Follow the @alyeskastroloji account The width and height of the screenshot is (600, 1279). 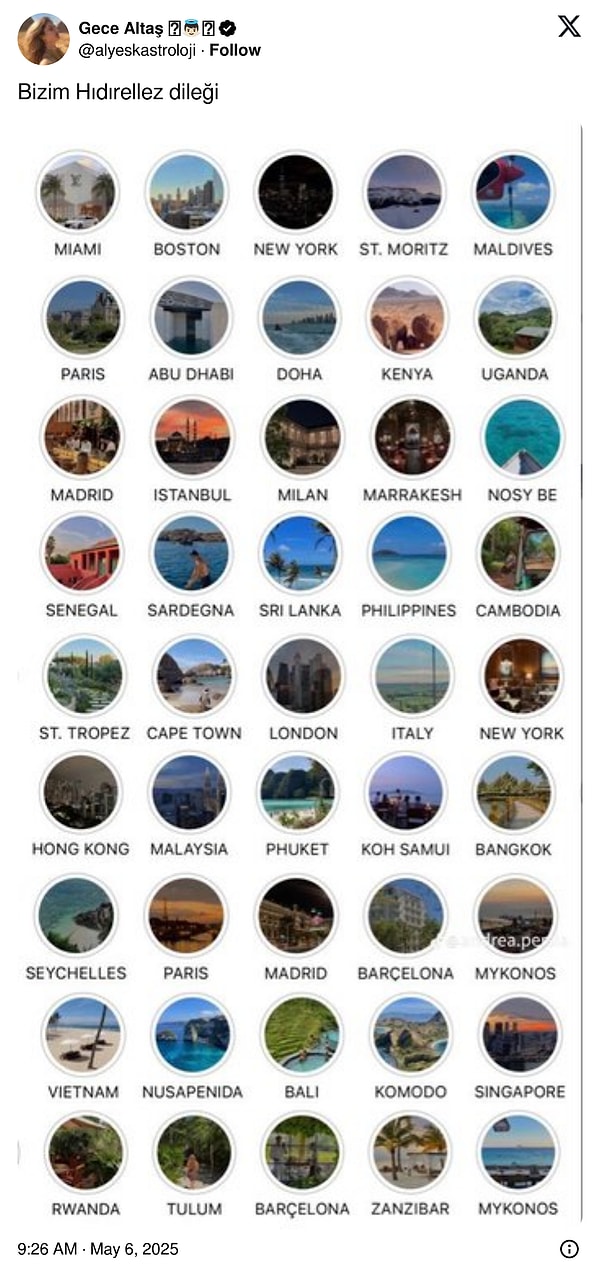pos(235,50)
